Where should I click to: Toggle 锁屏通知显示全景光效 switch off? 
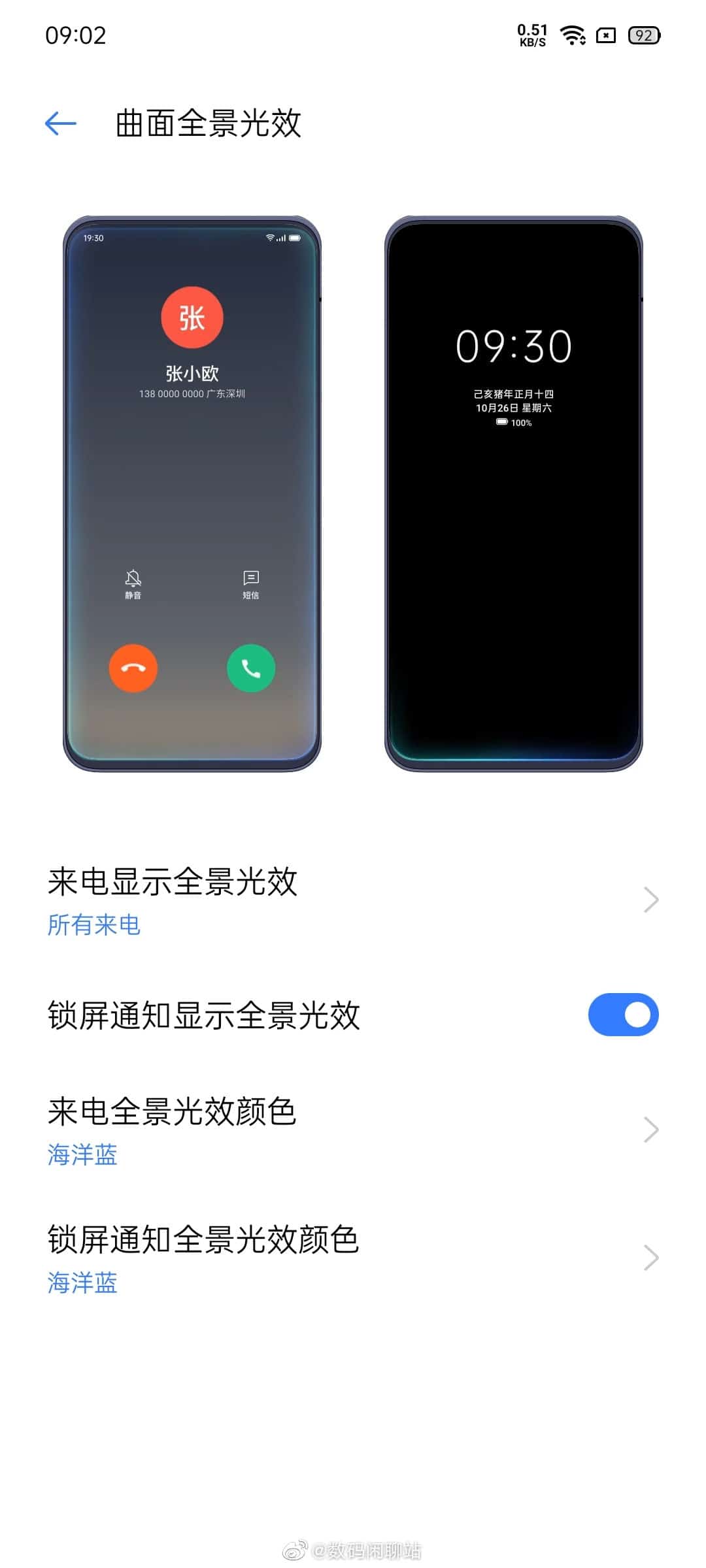click(623, 1015)
